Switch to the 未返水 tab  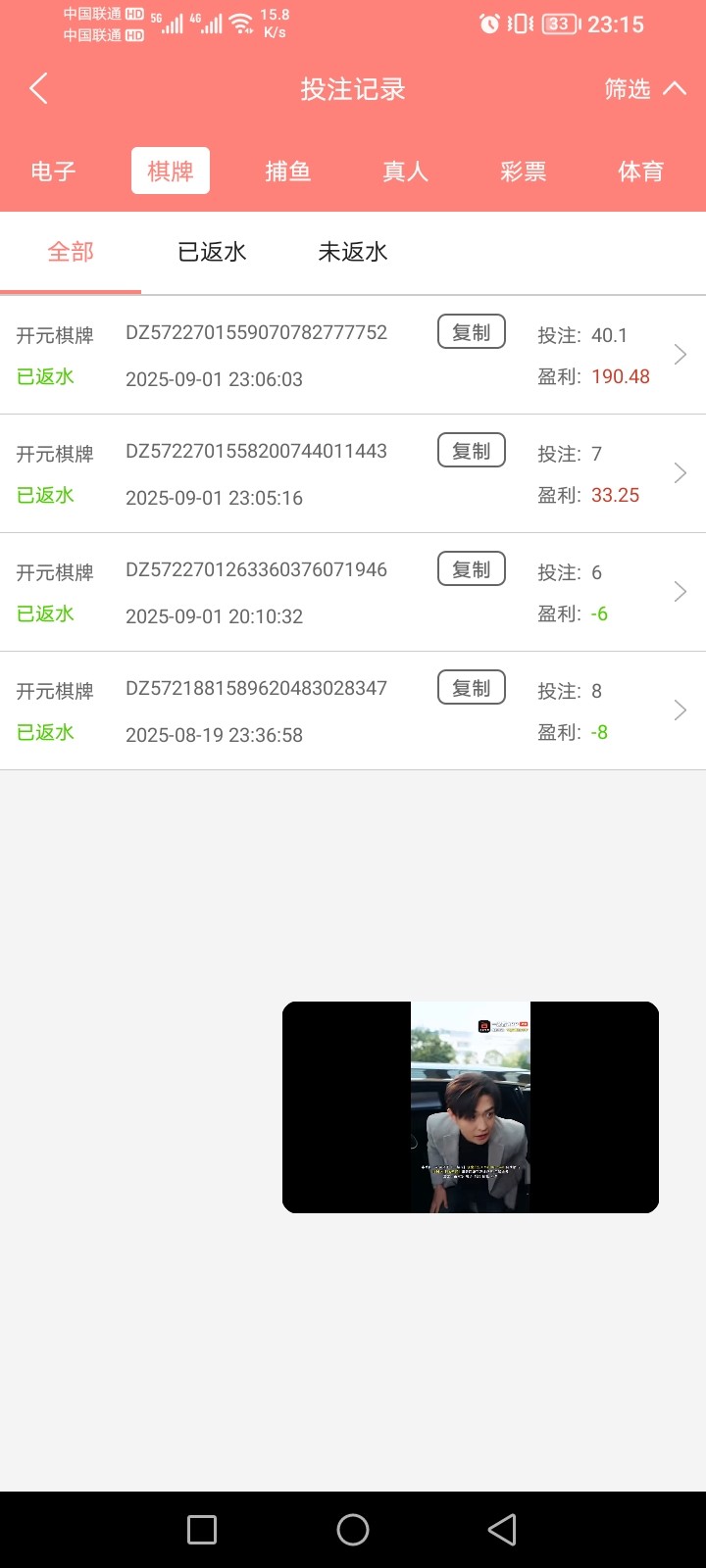(x=353, y=252)
